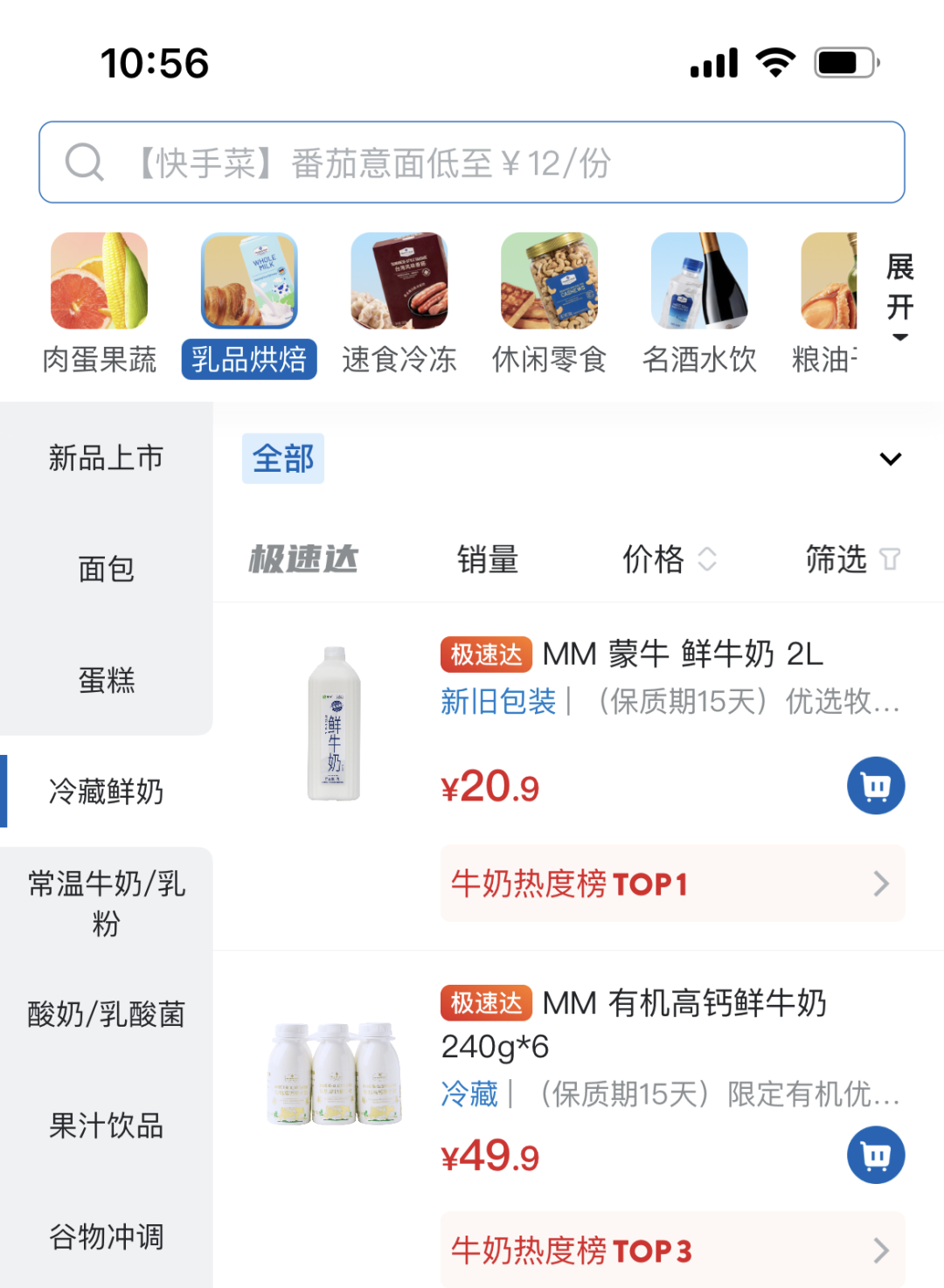Open the 牛奶热度榜 TOP1 ranking
Viewport: 944px width, 1288px height.
point(671,883)
